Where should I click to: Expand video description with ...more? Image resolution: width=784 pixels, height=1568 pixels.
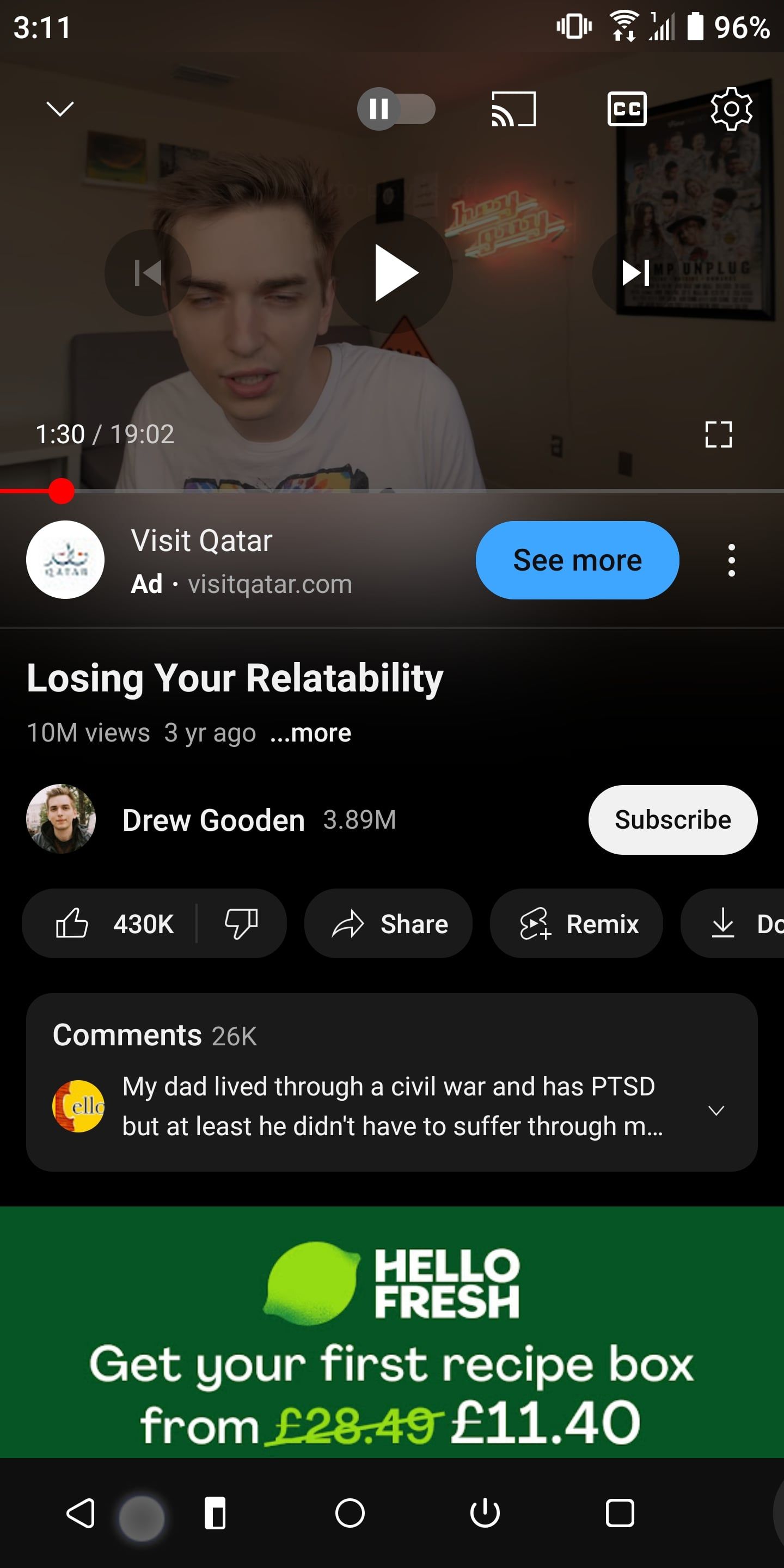[310, 733]
